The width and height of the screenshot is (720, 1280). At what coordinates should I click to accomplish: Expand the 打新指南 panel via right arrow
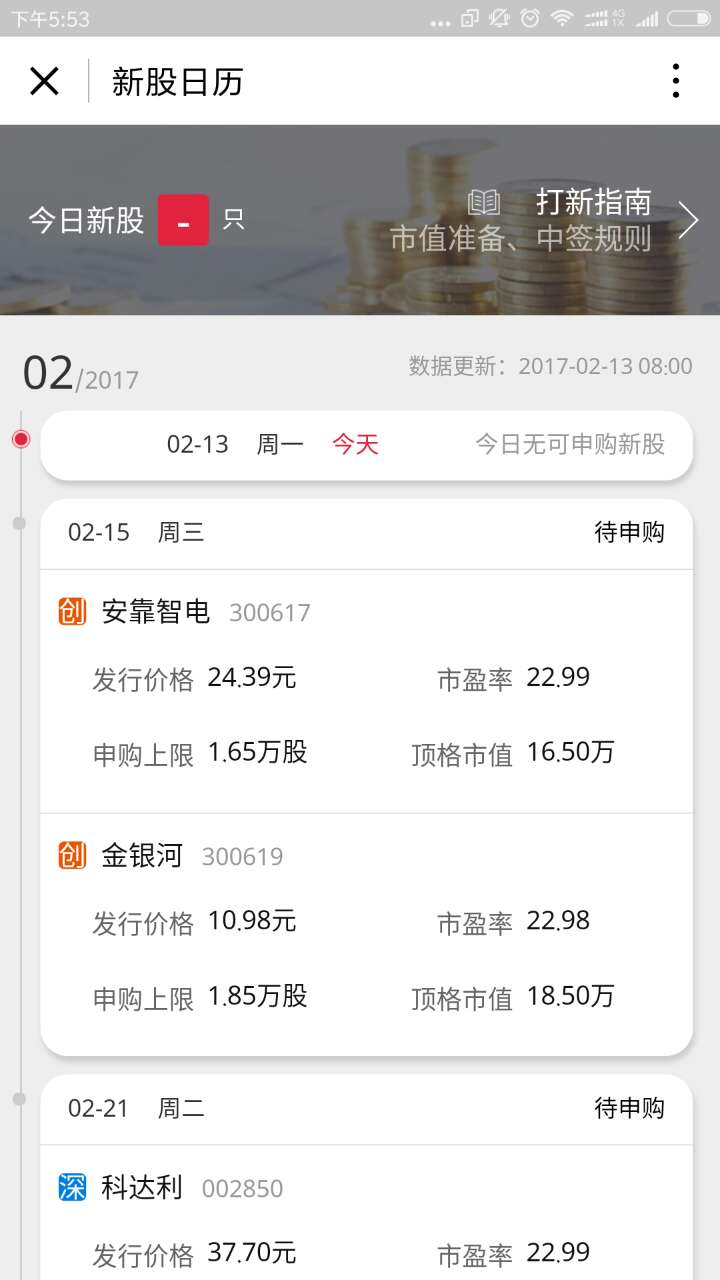tap(689, 219)
